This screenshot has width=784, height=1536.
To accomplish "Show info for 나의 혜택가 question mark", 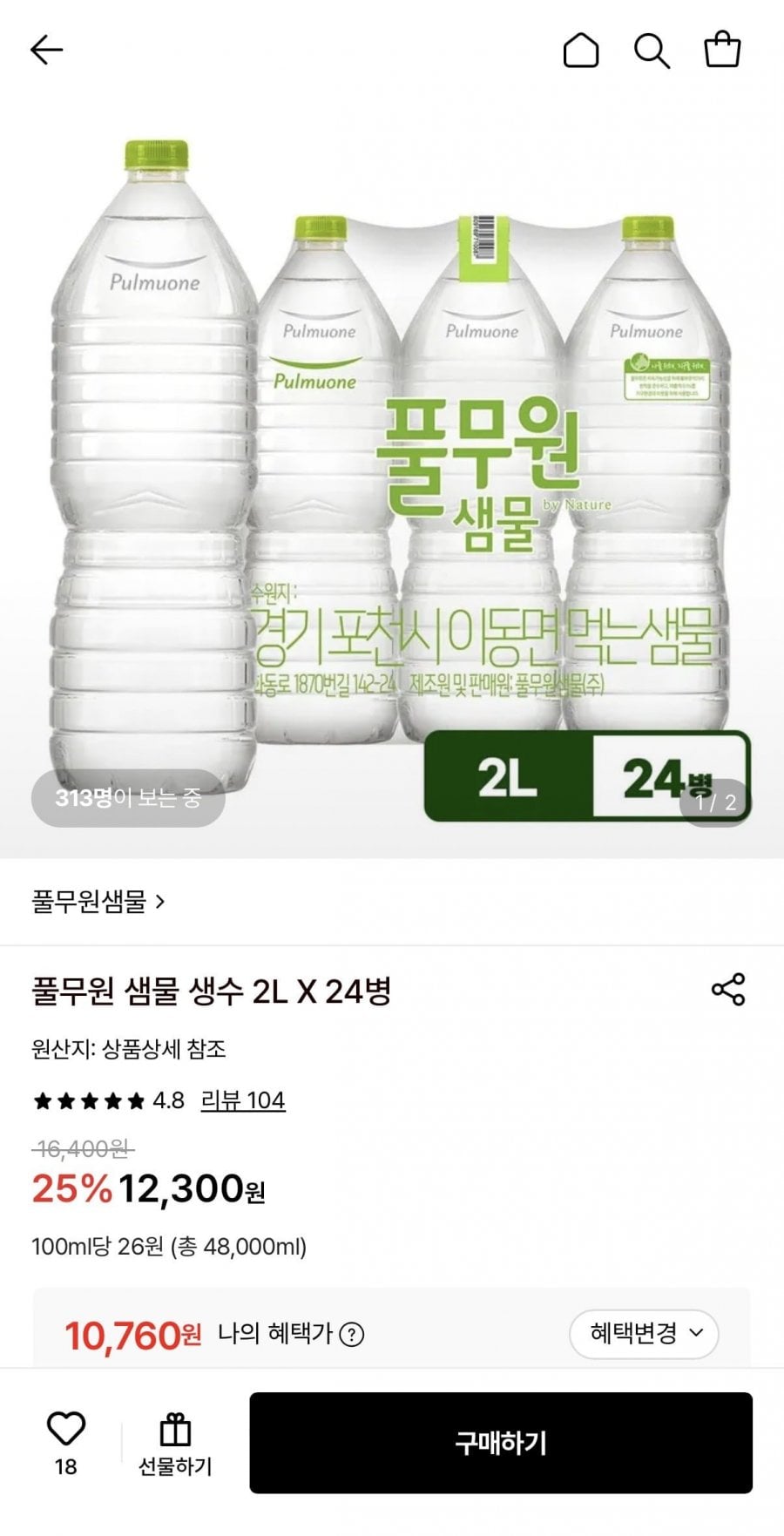I will coord(351,1334).
